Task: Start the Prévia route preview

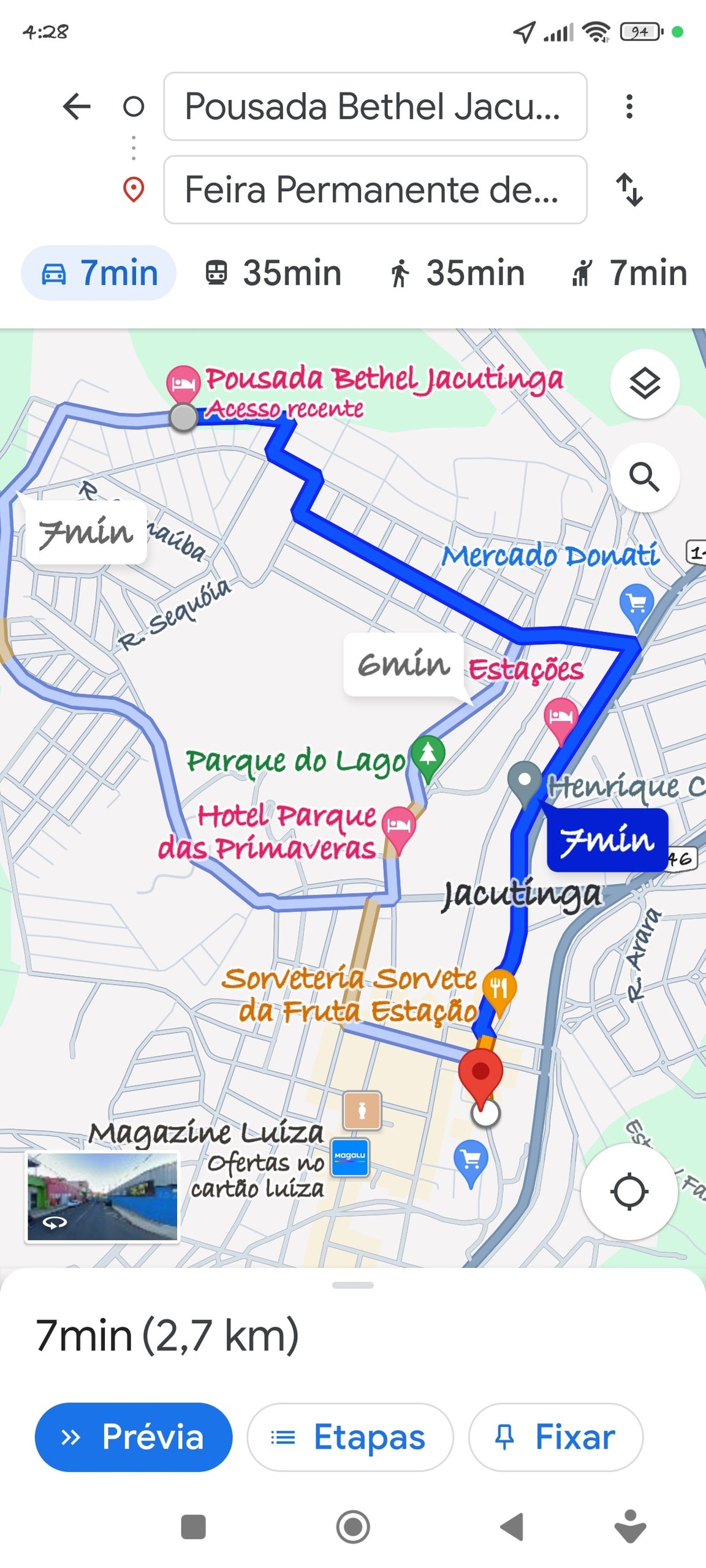Action: (x=134, y=1436)
